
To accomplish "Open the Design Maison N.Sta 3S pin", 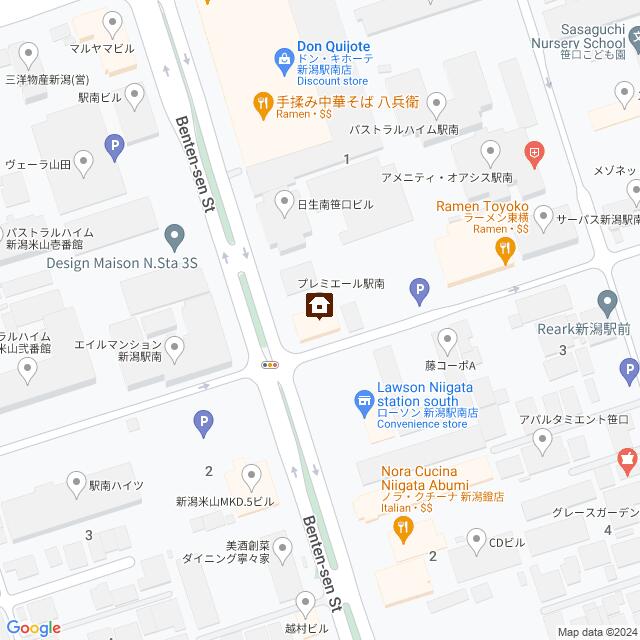I will click(175, 238).
